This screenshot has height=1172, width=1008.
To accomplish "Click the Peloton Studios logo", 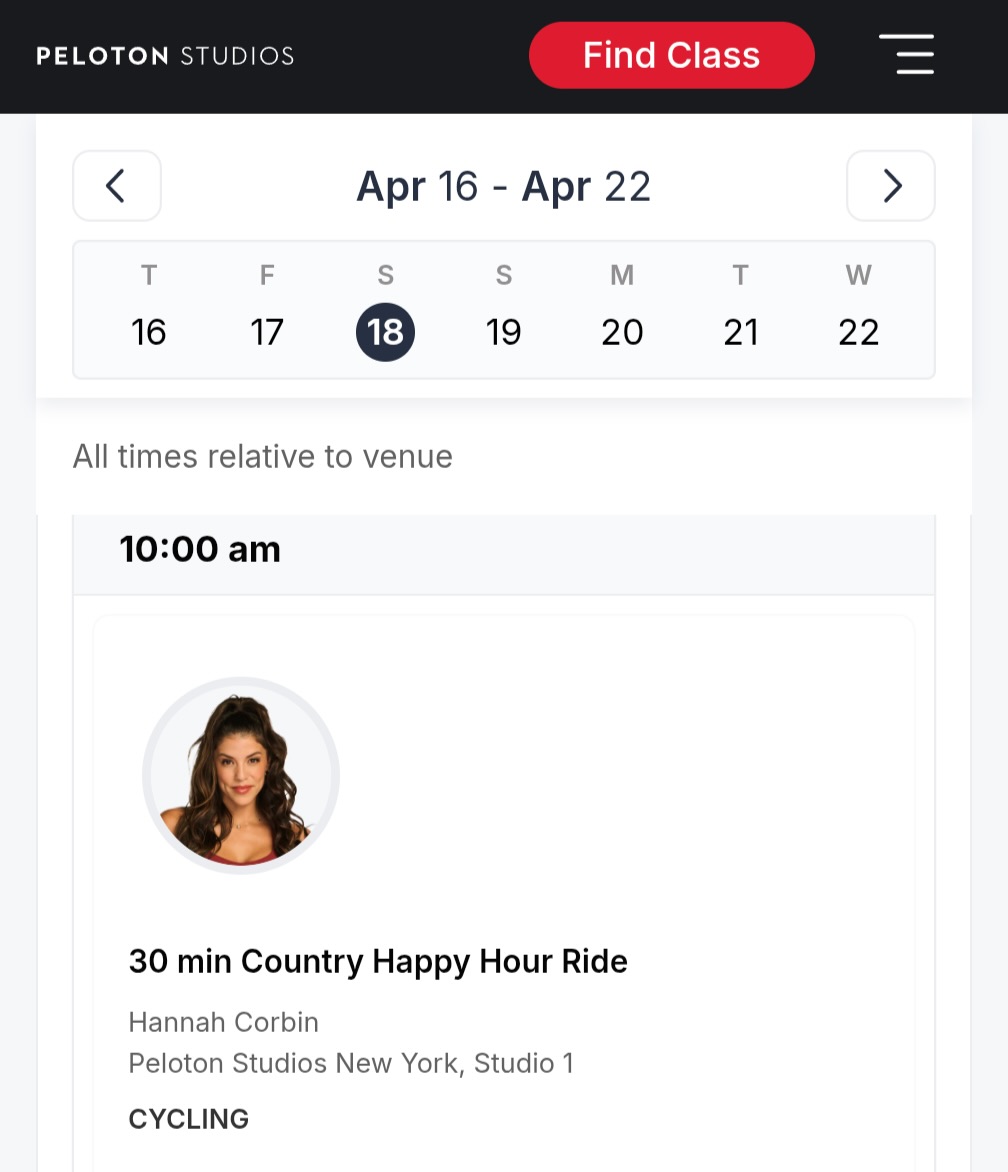I will tap(164, 55).
